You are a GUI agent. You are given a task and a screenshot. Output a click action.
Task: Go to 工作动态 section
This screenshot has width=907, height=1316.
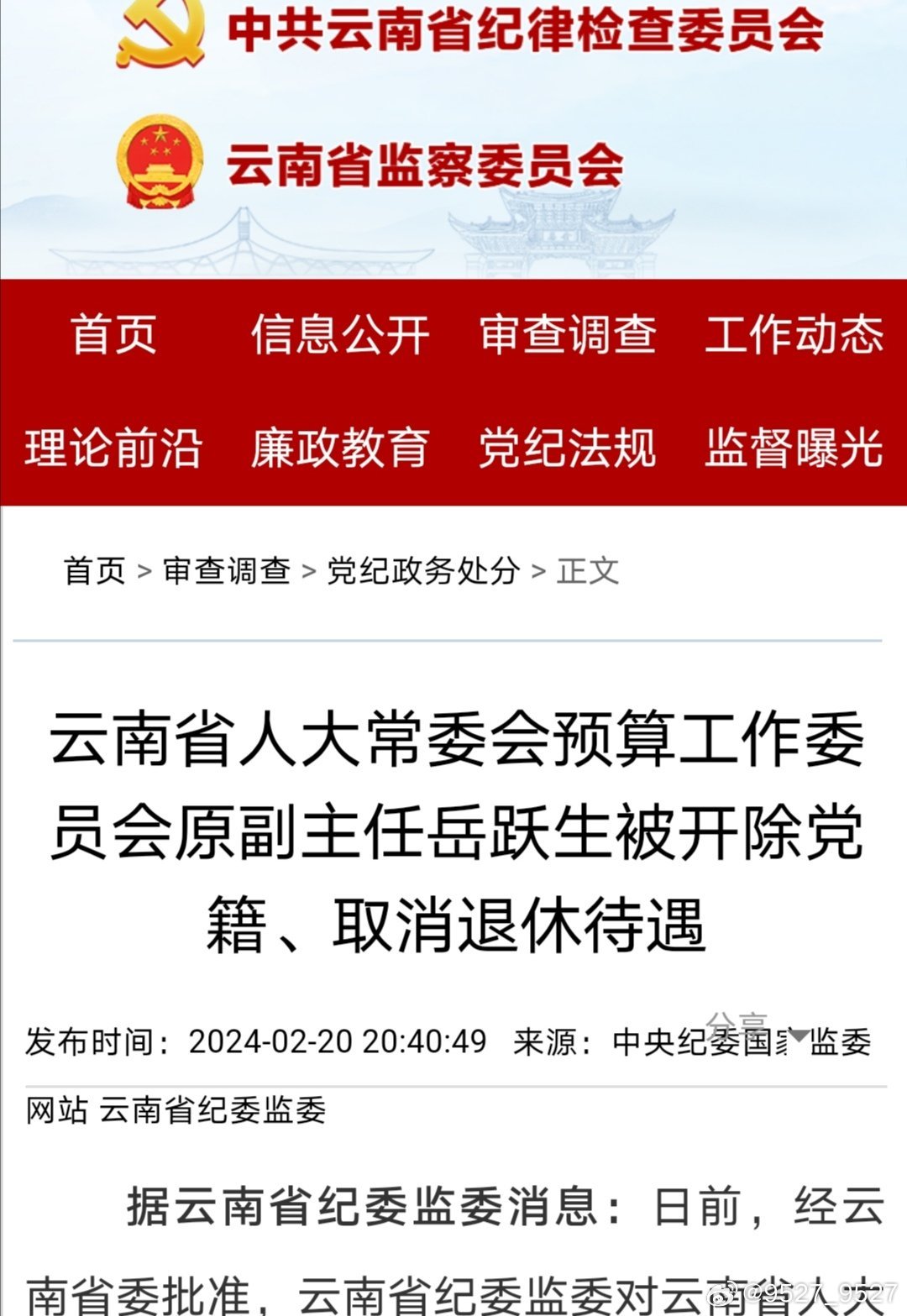(x=794, y=334)
